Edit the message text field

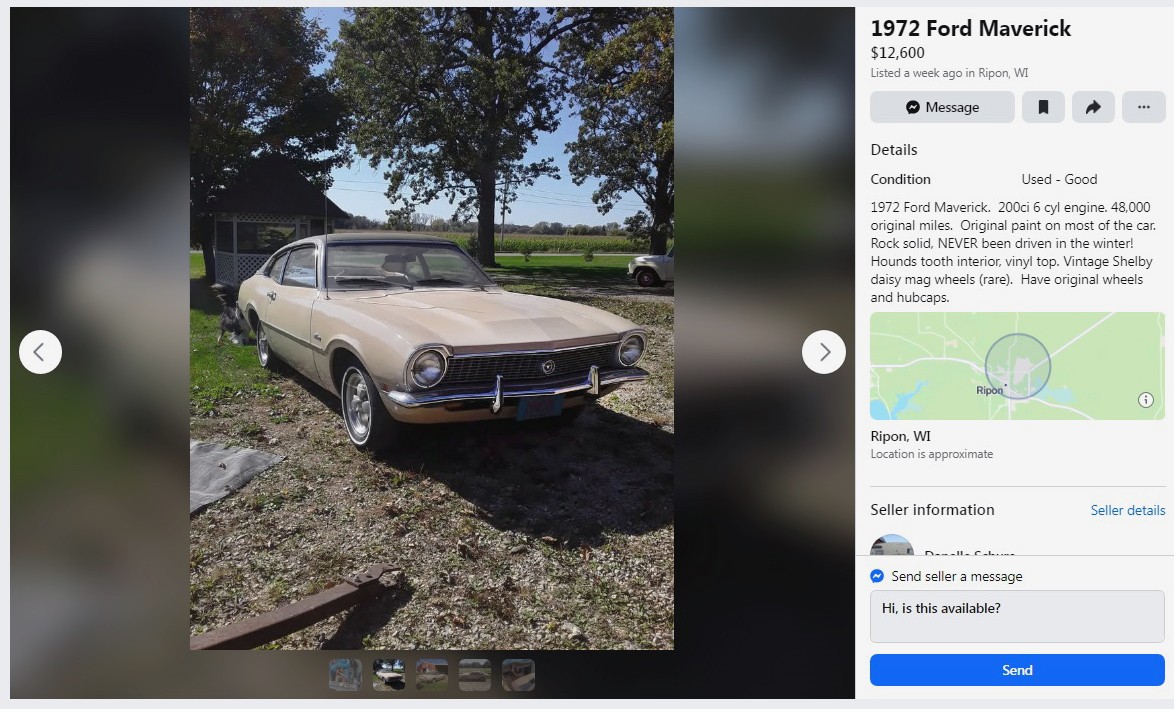pyautogui.click(x=1016, y=616)
